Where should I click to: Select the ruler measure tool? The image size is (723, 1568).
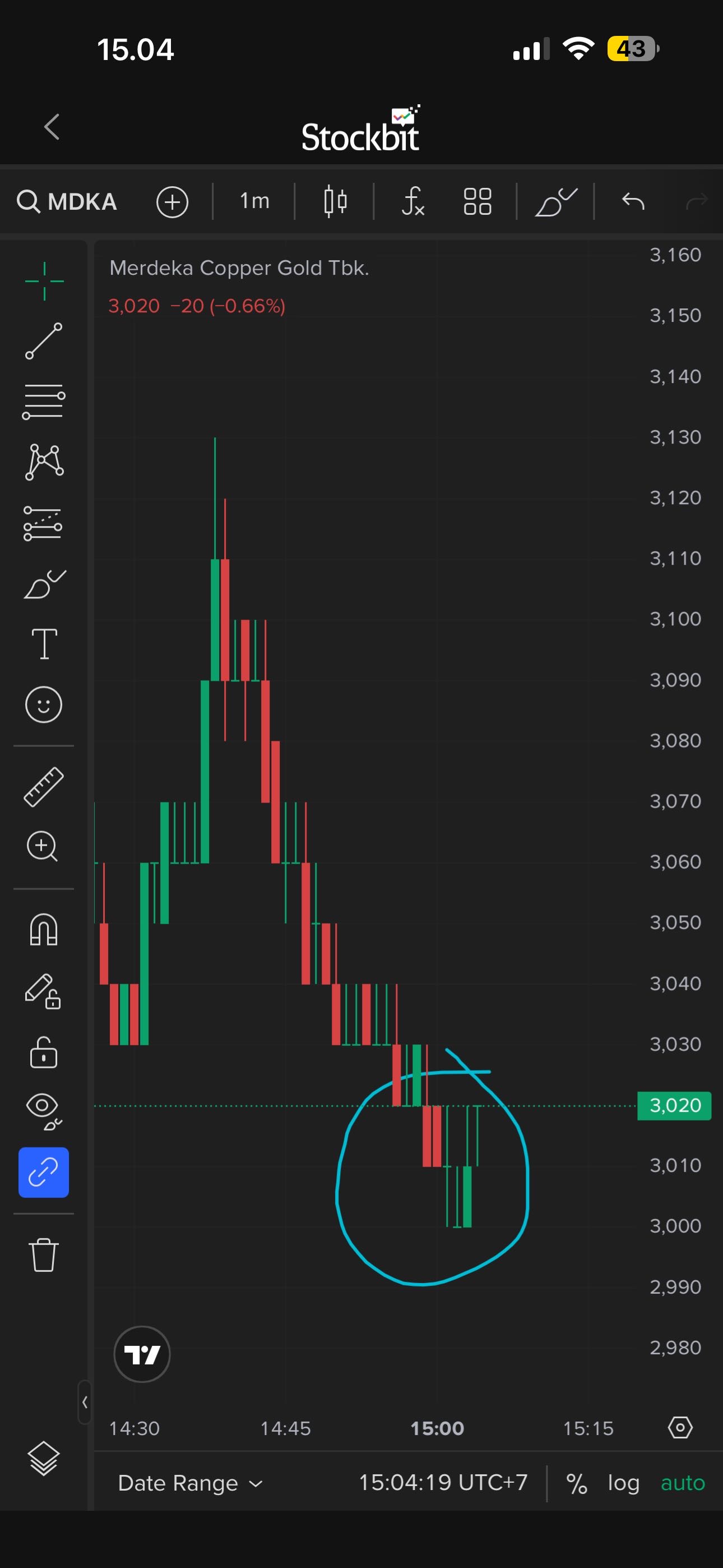(44, 786)
